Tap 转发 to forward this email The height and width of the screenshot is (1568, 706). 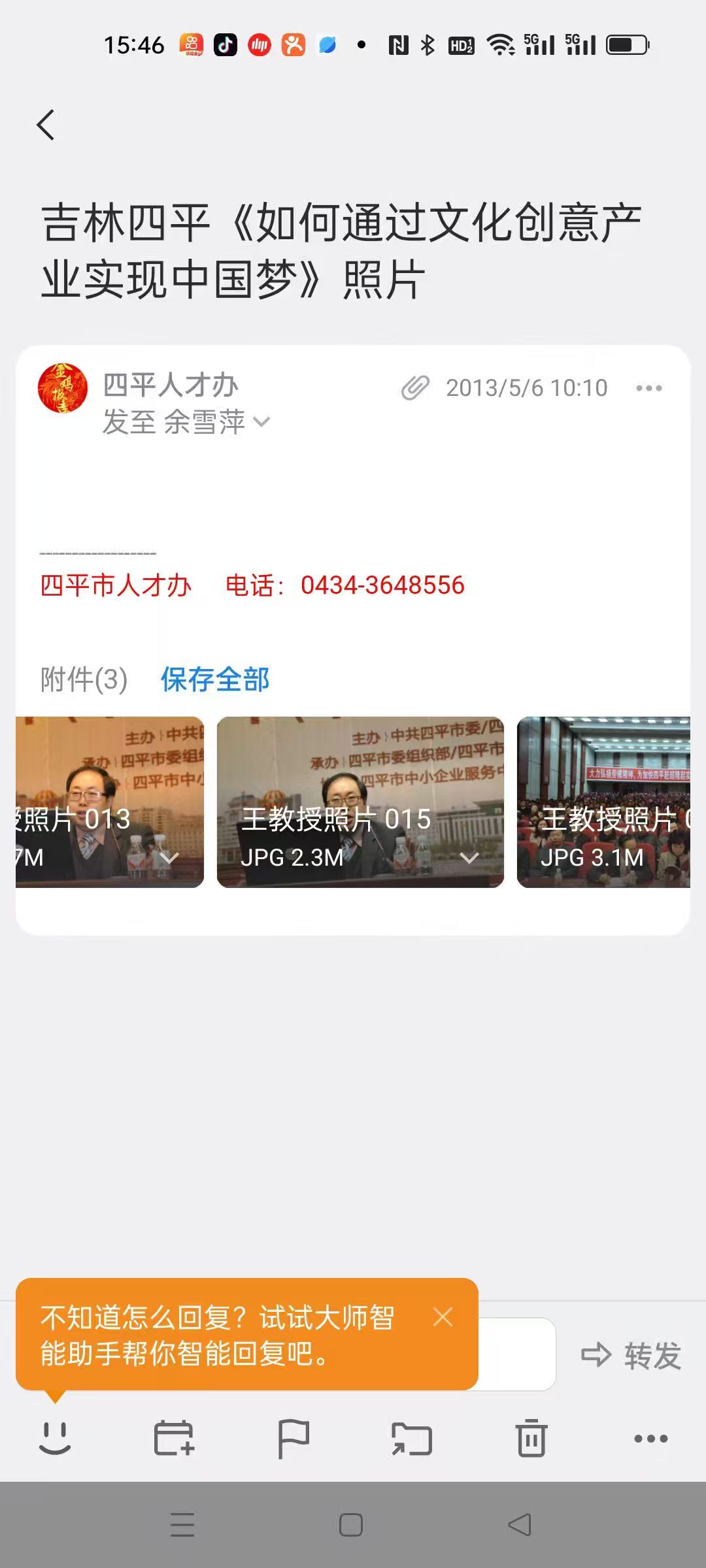(631, 1355)
